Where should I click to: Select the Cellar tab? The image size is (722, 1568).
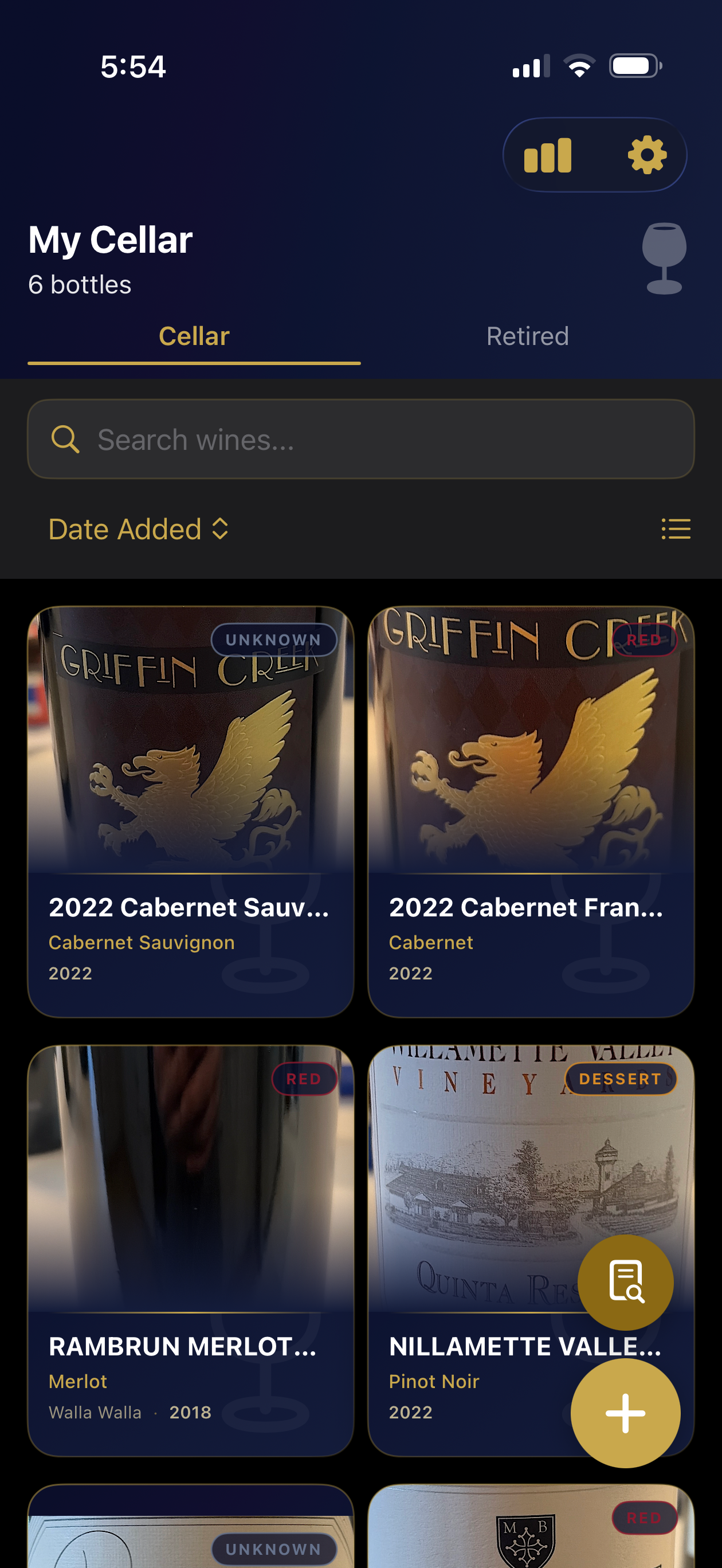[194, 335]
